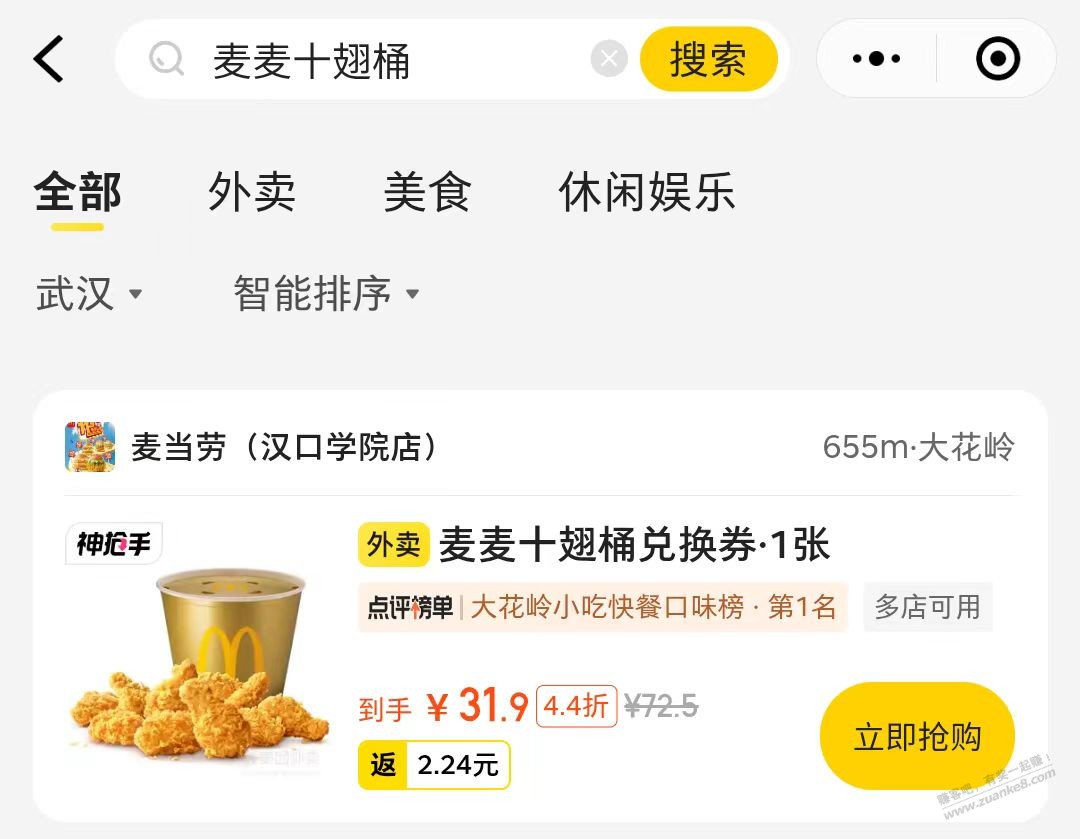This screenshot has width=1080, height=839.
Task: Close the mini program with the circle icon
Action: pos(997,59)
